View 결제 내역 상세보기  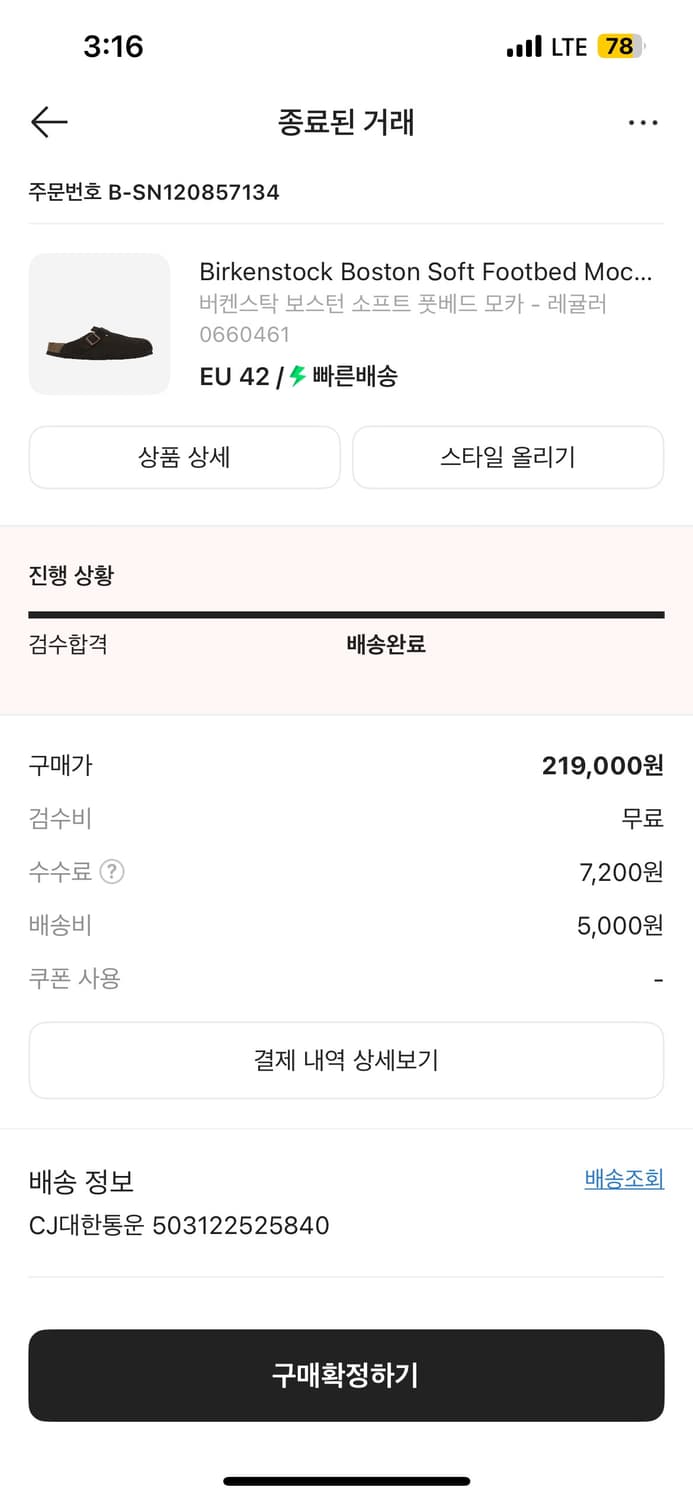coord(346,1060)
